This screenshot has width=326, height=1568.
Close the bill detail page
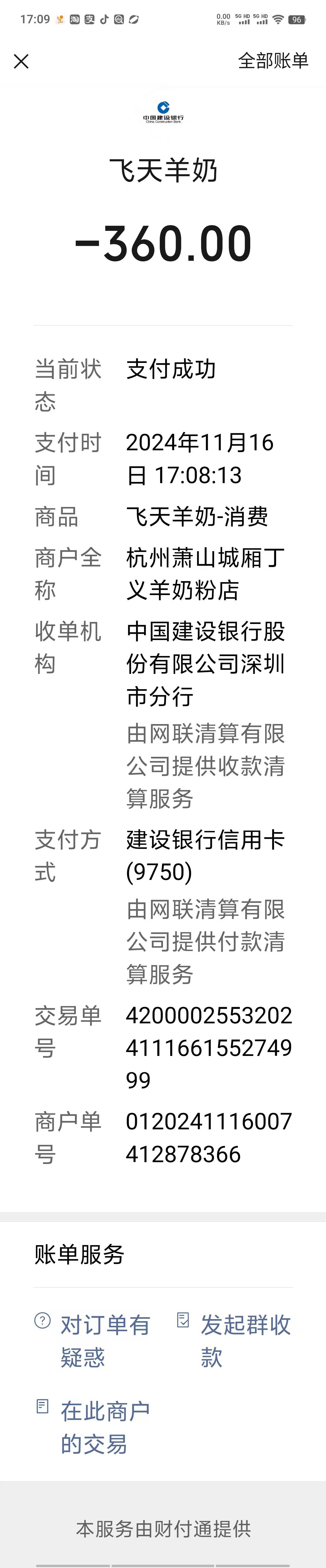(x=21, y=62)
